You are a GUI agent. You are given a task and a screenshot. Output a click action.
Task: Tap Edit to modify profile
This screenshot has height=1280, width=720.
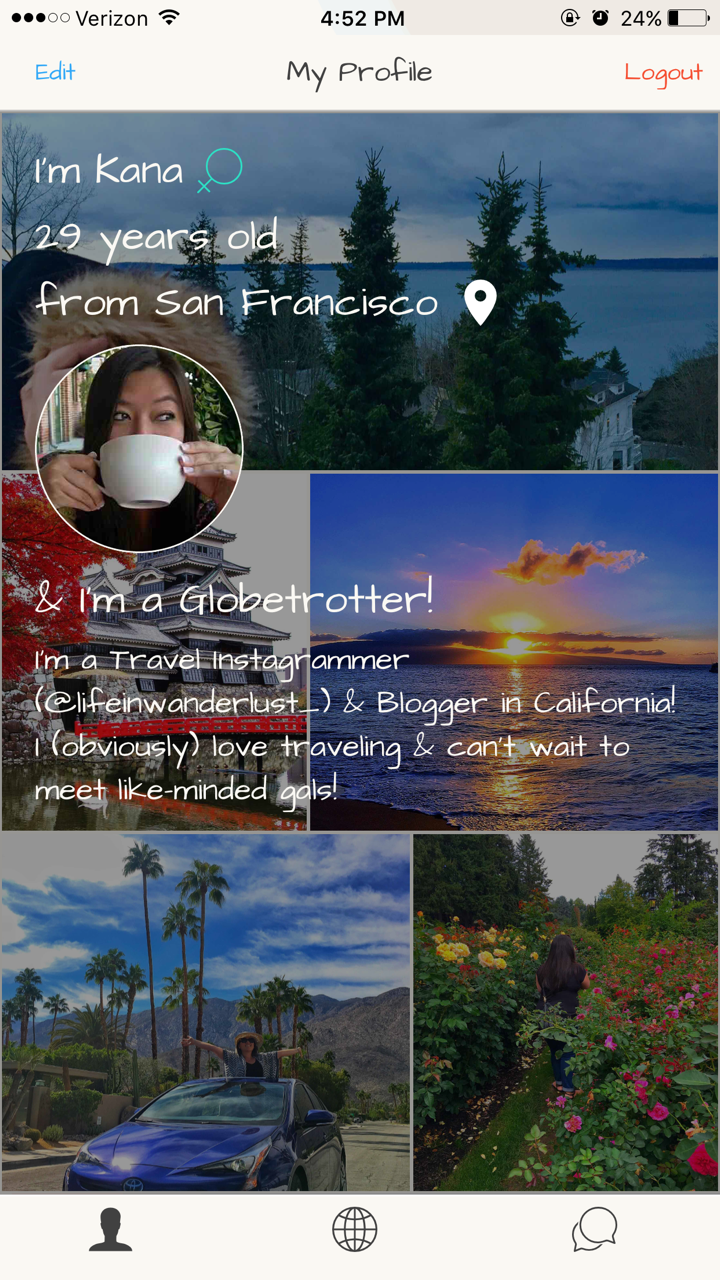point(55,72)
